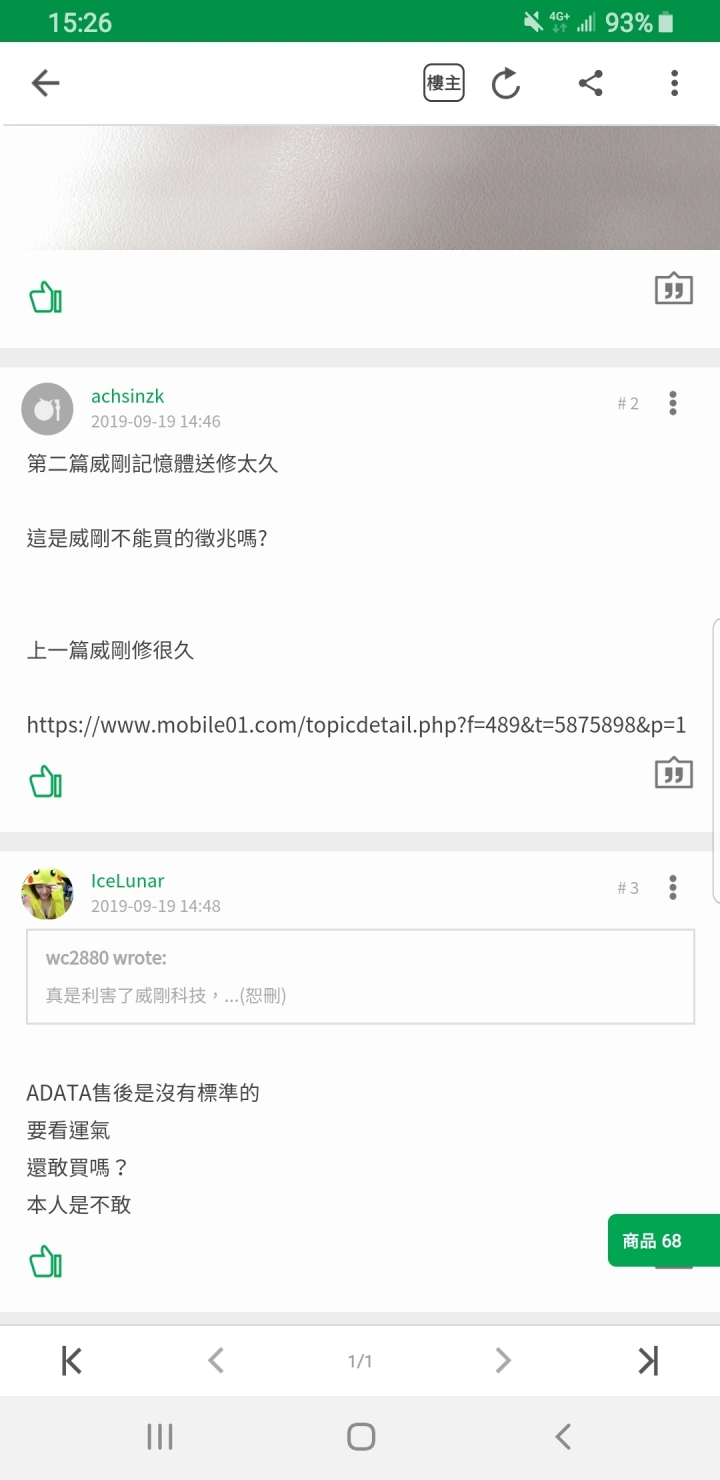Screen dimensions: 720x1480
Task: Jump to the last page
Action: point(648,1361)
